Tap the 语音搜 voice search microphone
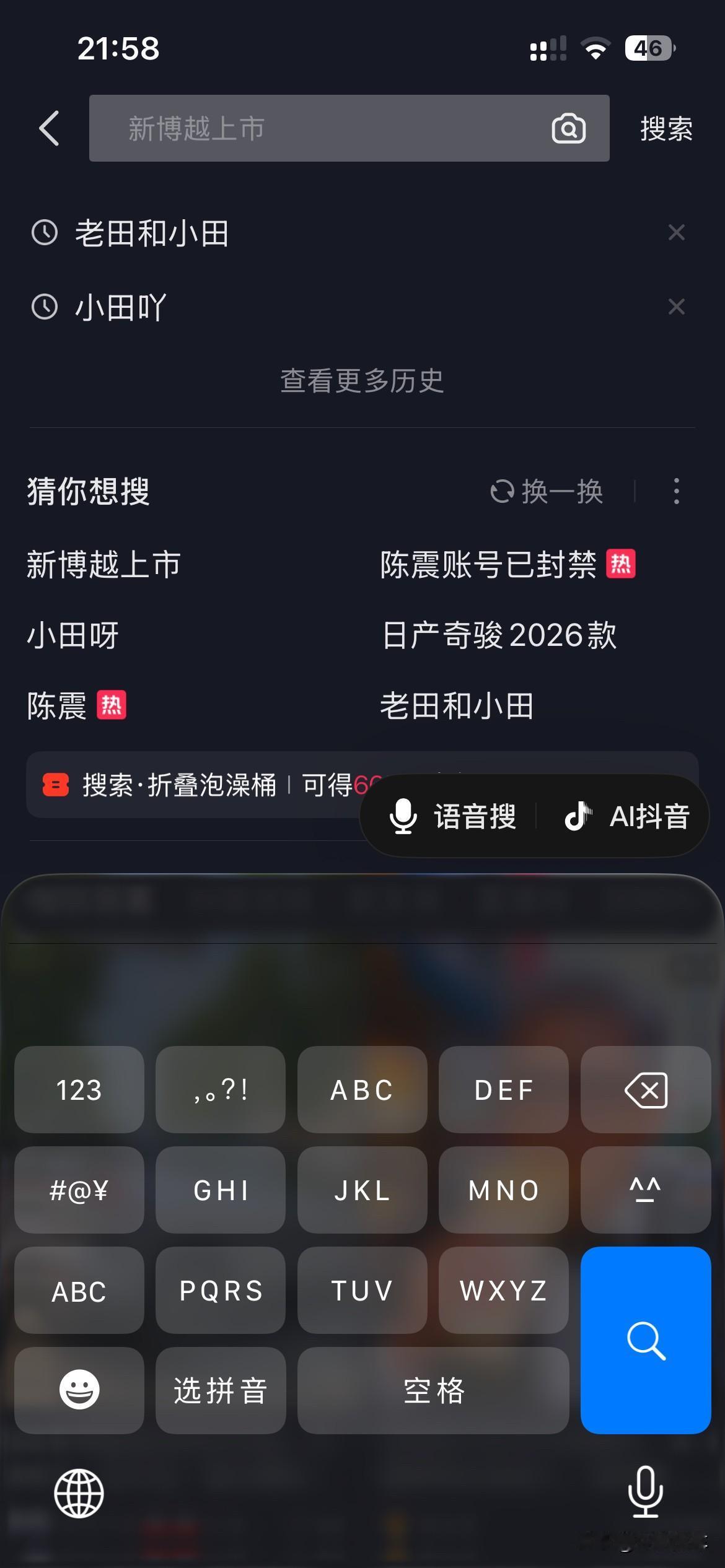The height and width of the screenshot is (1568, 725). click(x=403, y=816)
